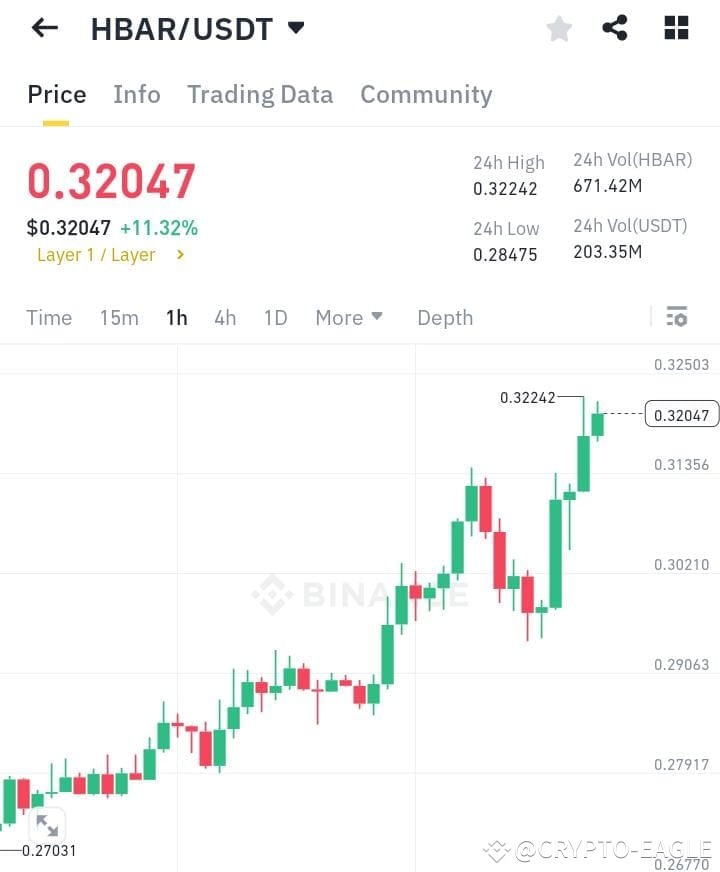The image size is (720, 872).
Task: Select the 1D interval
Action: coord(275,317)
